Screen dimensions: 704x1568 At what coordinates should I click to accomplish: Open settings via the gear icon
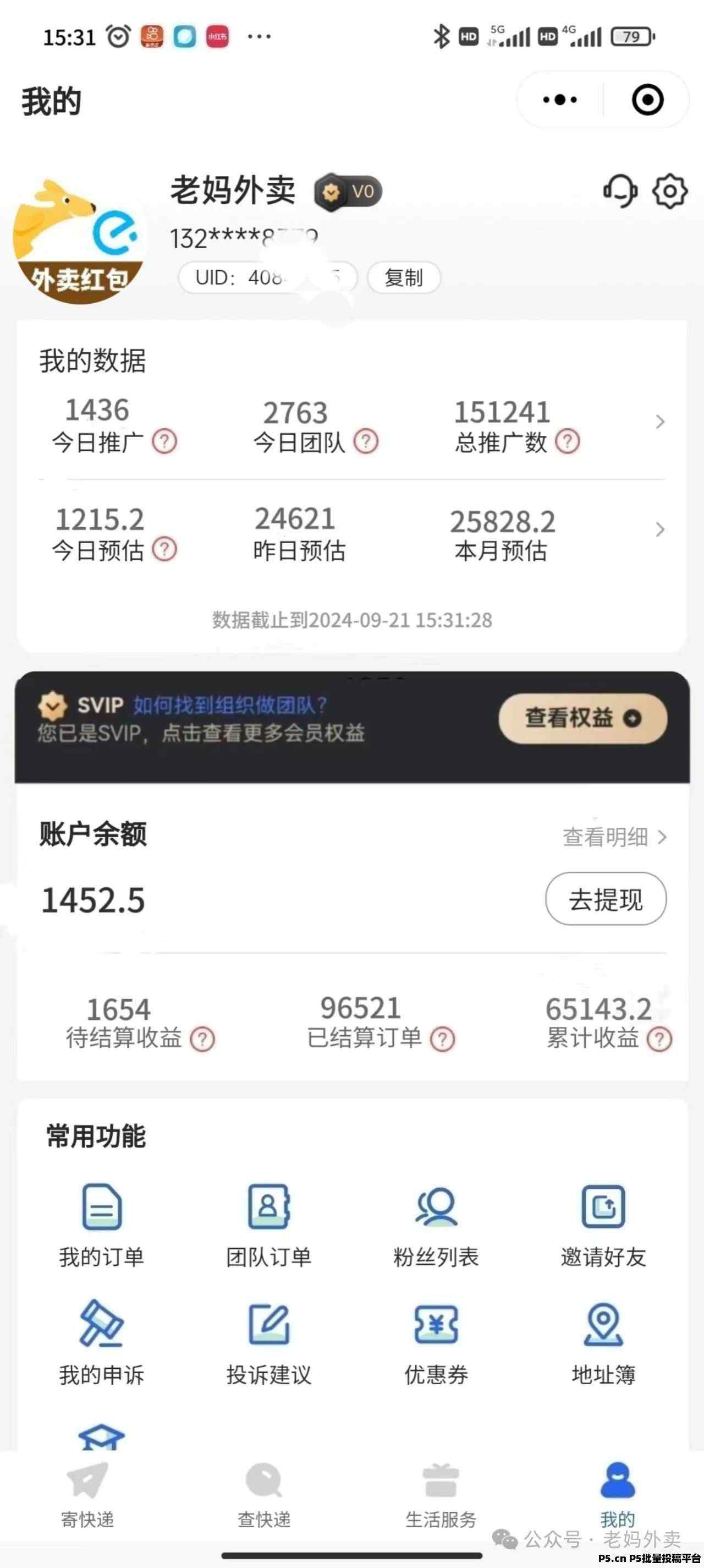(670, 191)
